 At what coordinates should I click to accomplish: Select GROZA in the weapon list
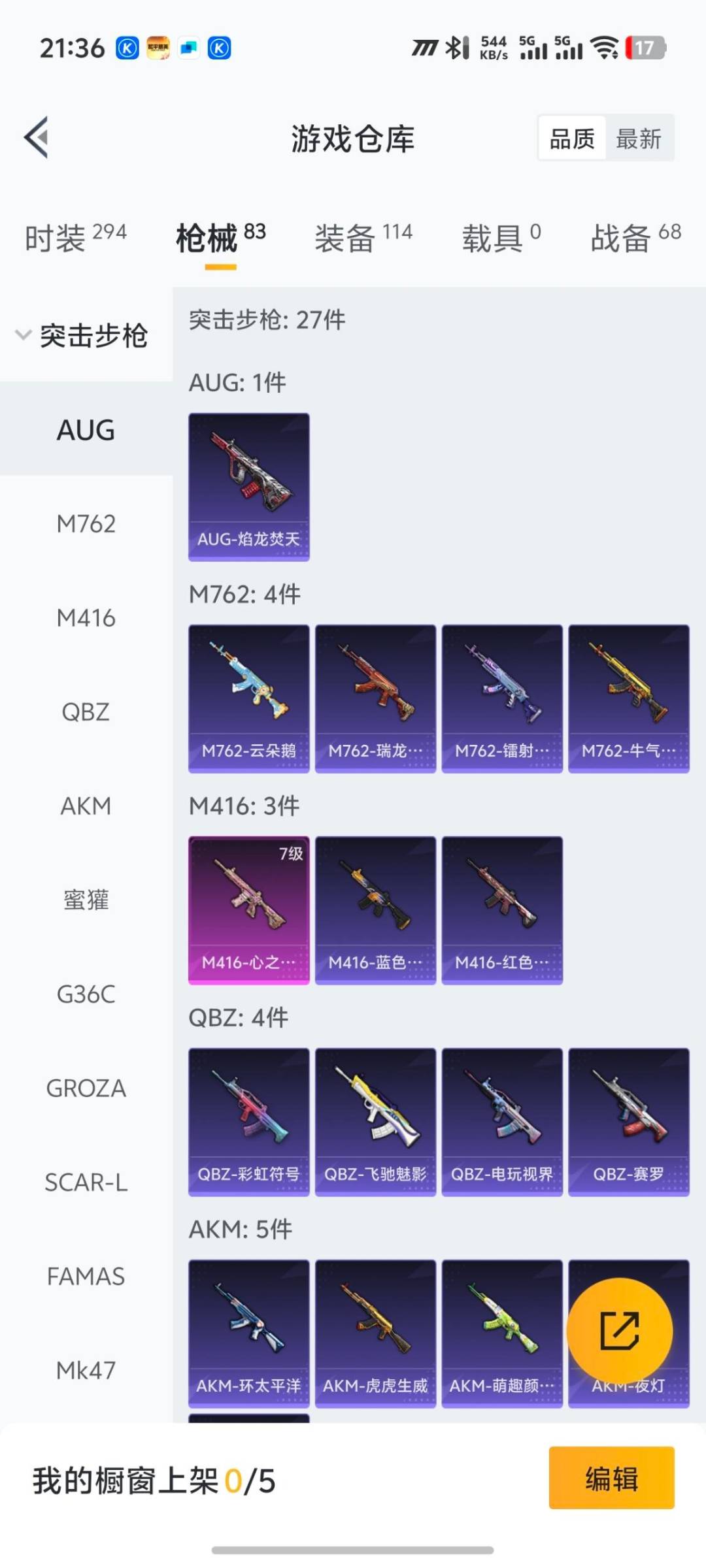click(x=86, y=1088)
